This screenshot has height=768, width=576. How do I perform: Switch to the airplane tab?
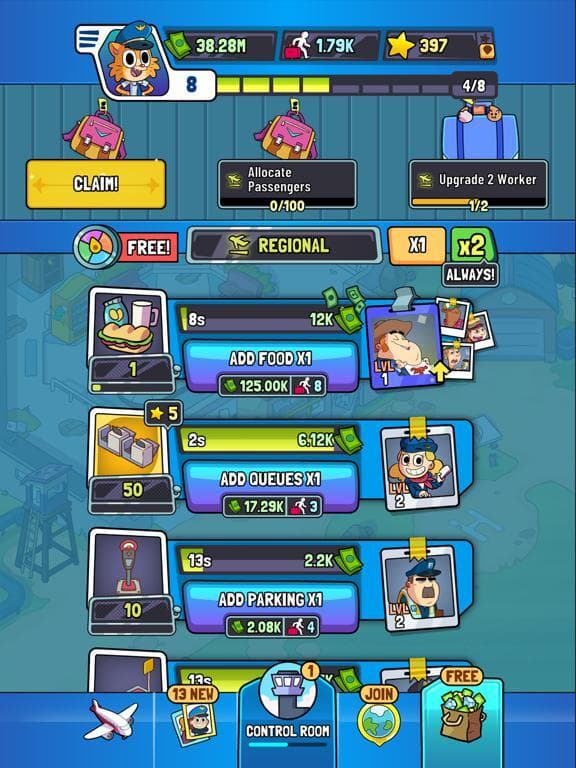111,720
